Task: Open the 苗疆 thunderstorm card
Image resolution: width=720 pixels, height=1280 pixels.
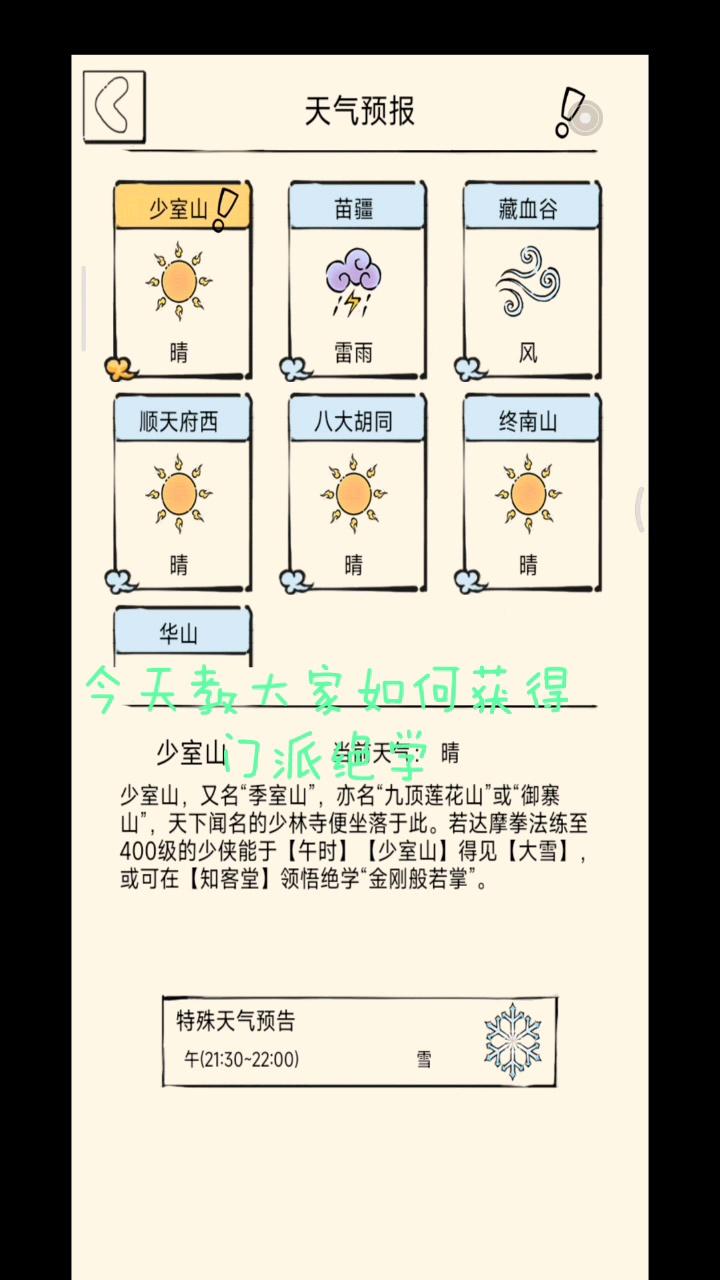Action: (356, 282)
